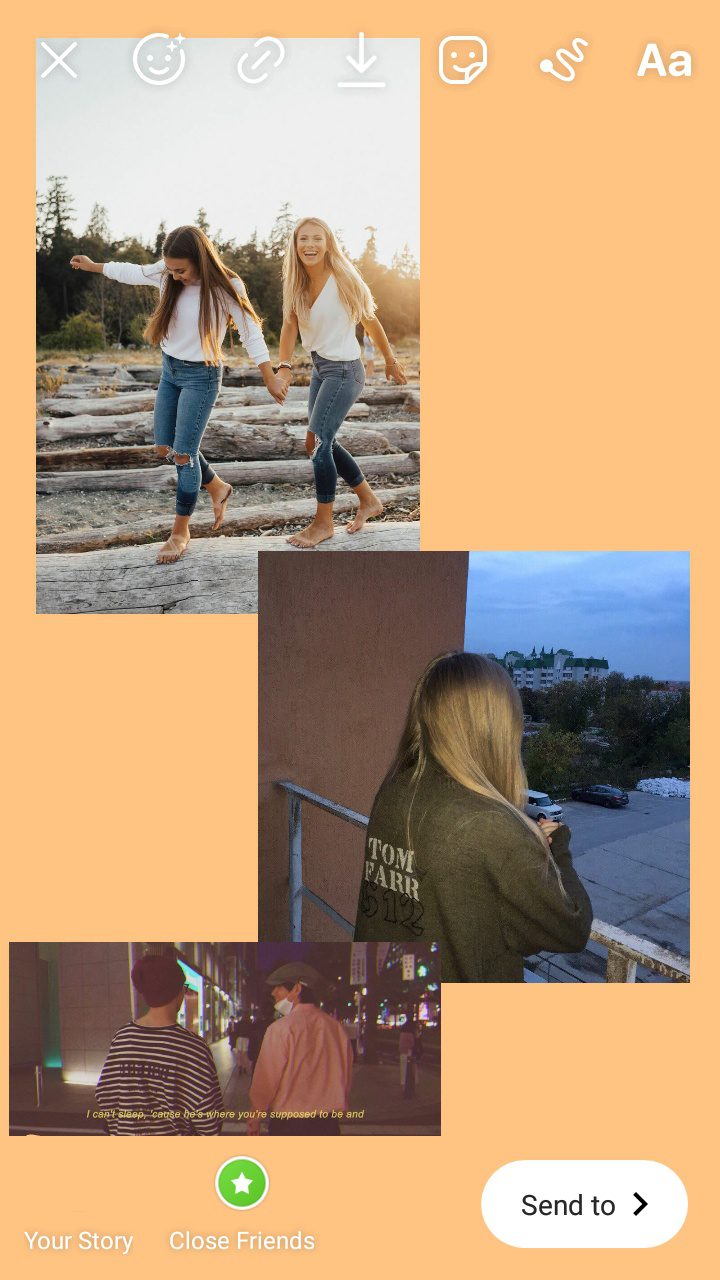The height and width of the screenshot is (1280, 720).
Task: Share to Close Friends
Action: coord(242,1207)
